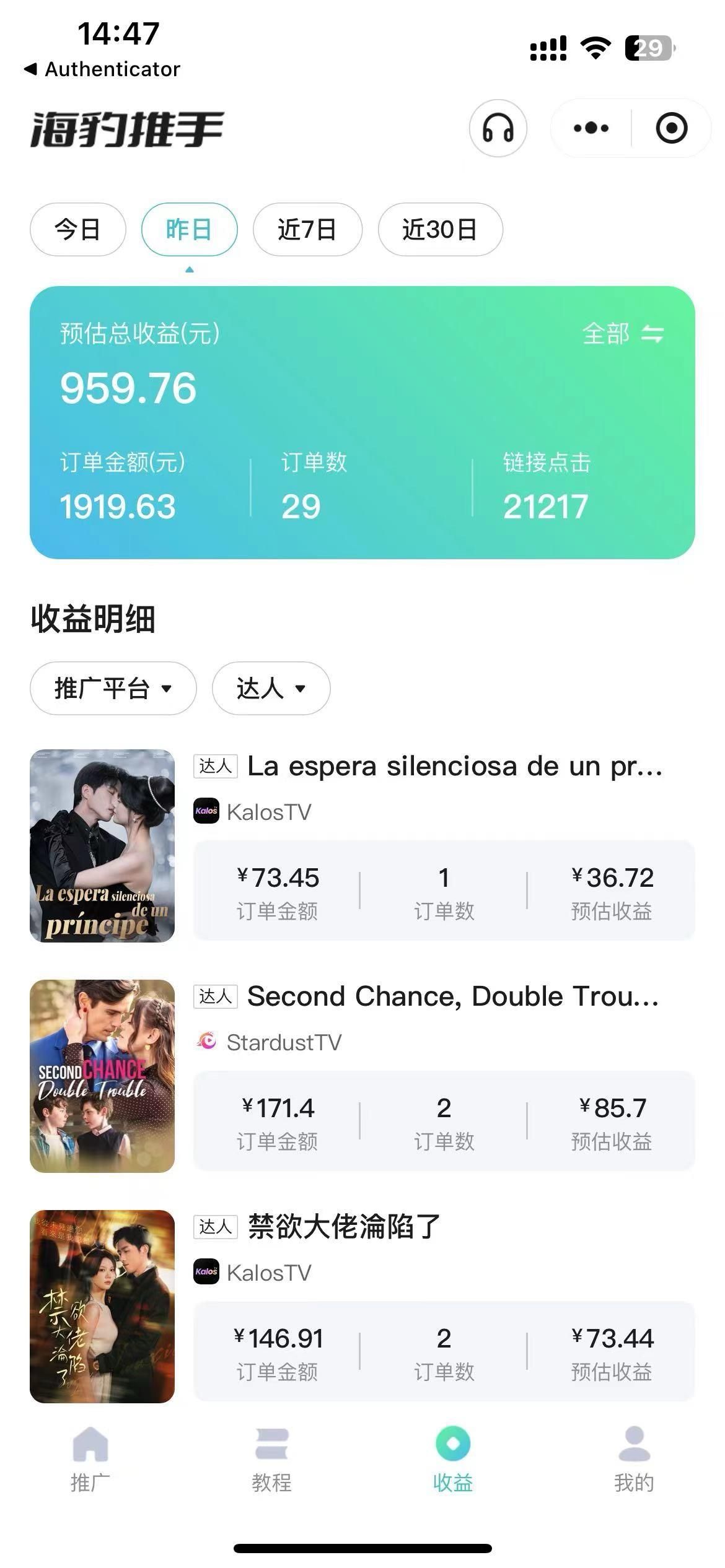The width and height of the screenshot is (725, 1568).
Task: Toggle the 全部 switch on earnings card
Action: [x=622, y=334]
